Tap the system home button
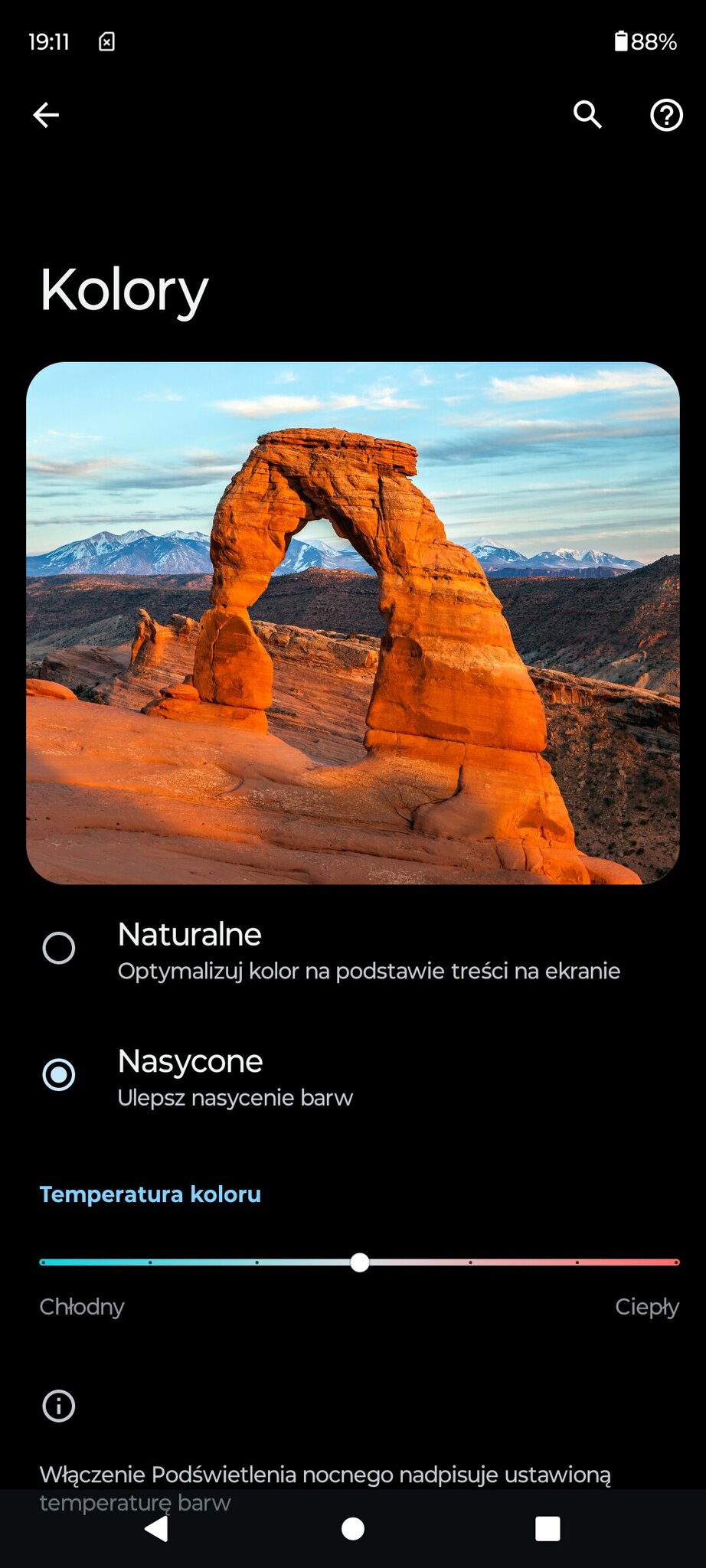Viewport: 706px width, 1568px height. point(352,1529)
